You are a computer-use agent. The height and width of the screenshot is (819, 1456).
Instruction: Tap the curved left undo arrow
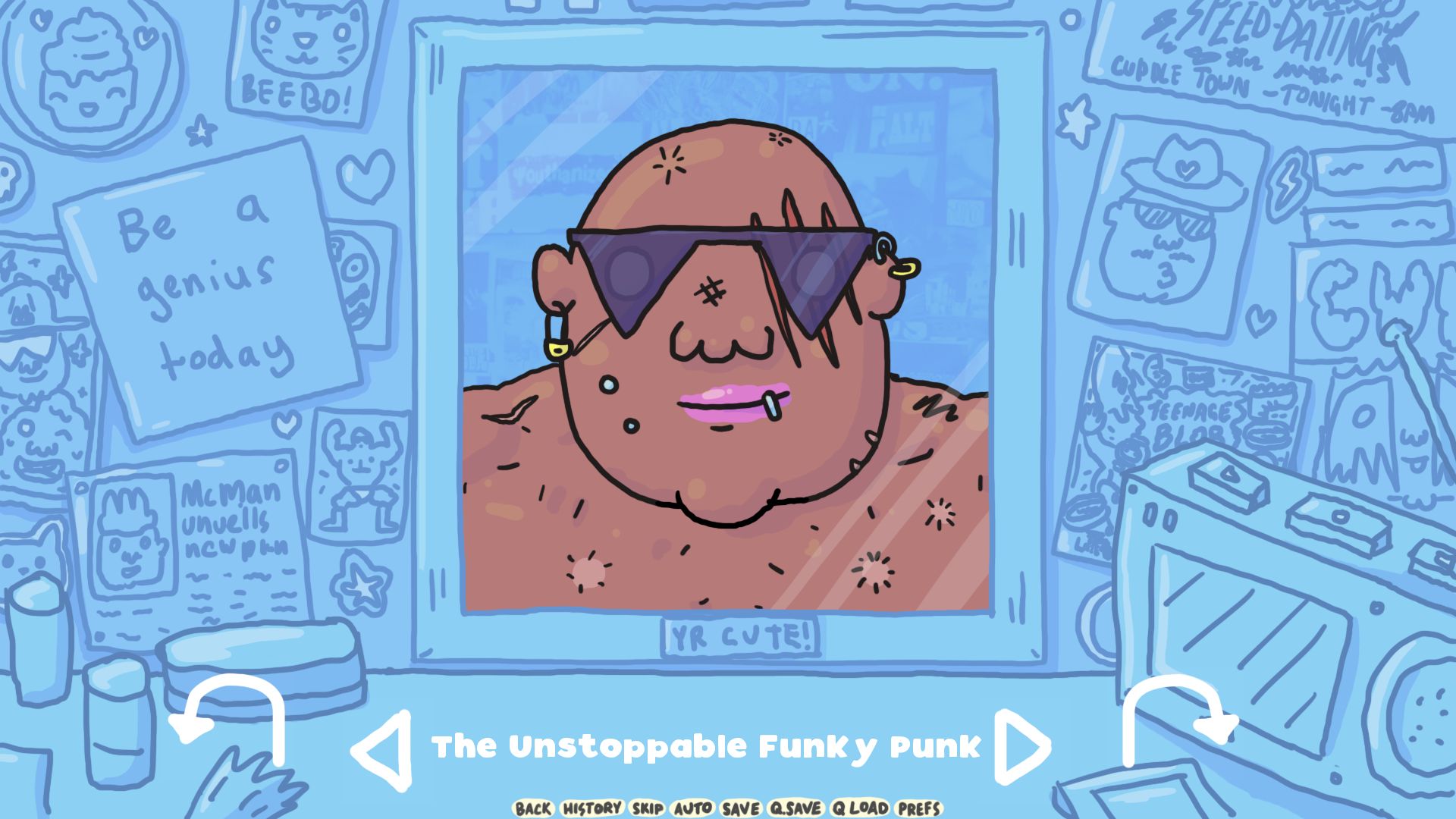tap(227, 719)
